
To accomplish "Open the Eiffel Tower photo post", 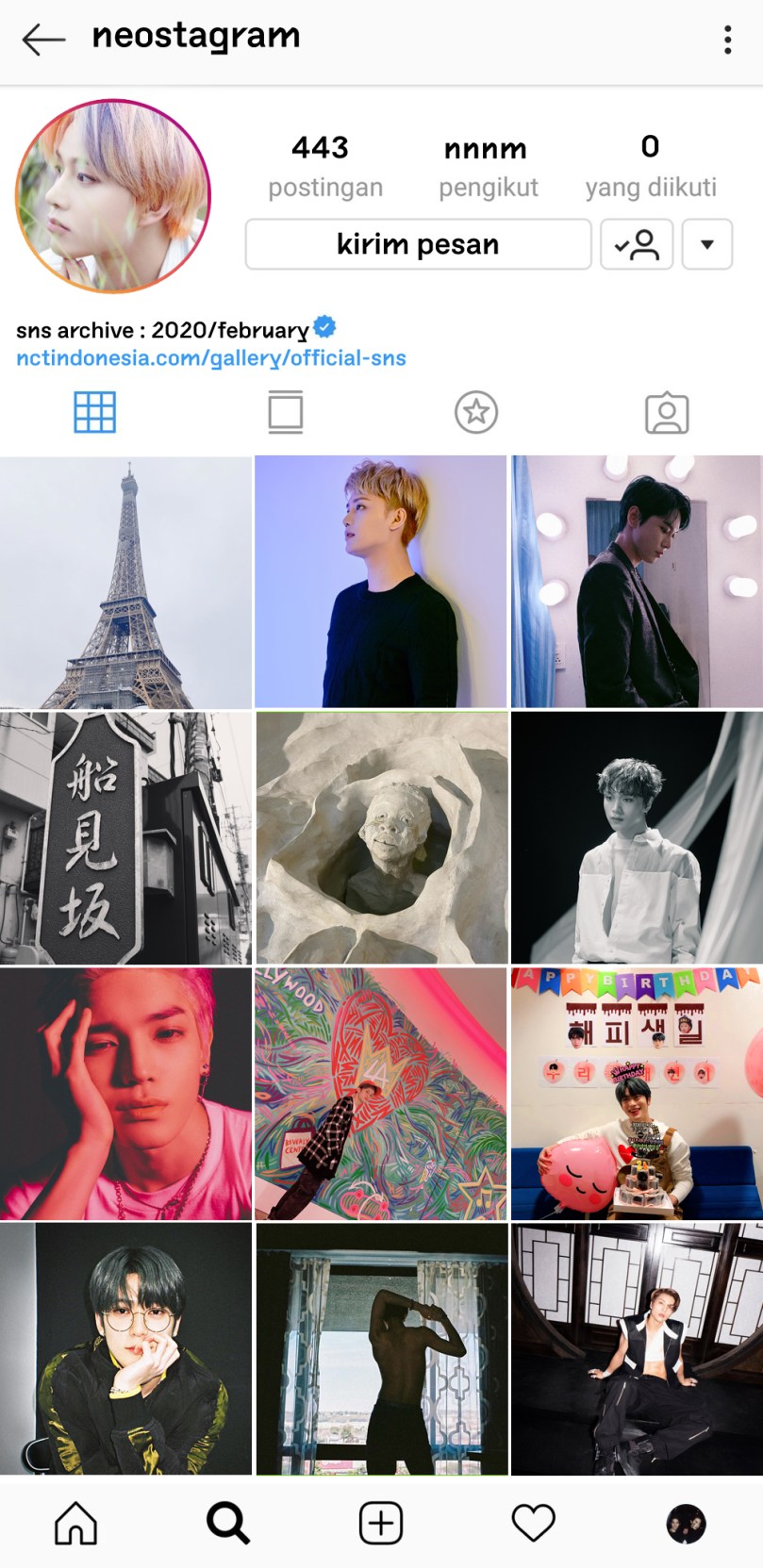I will (126, 582).
